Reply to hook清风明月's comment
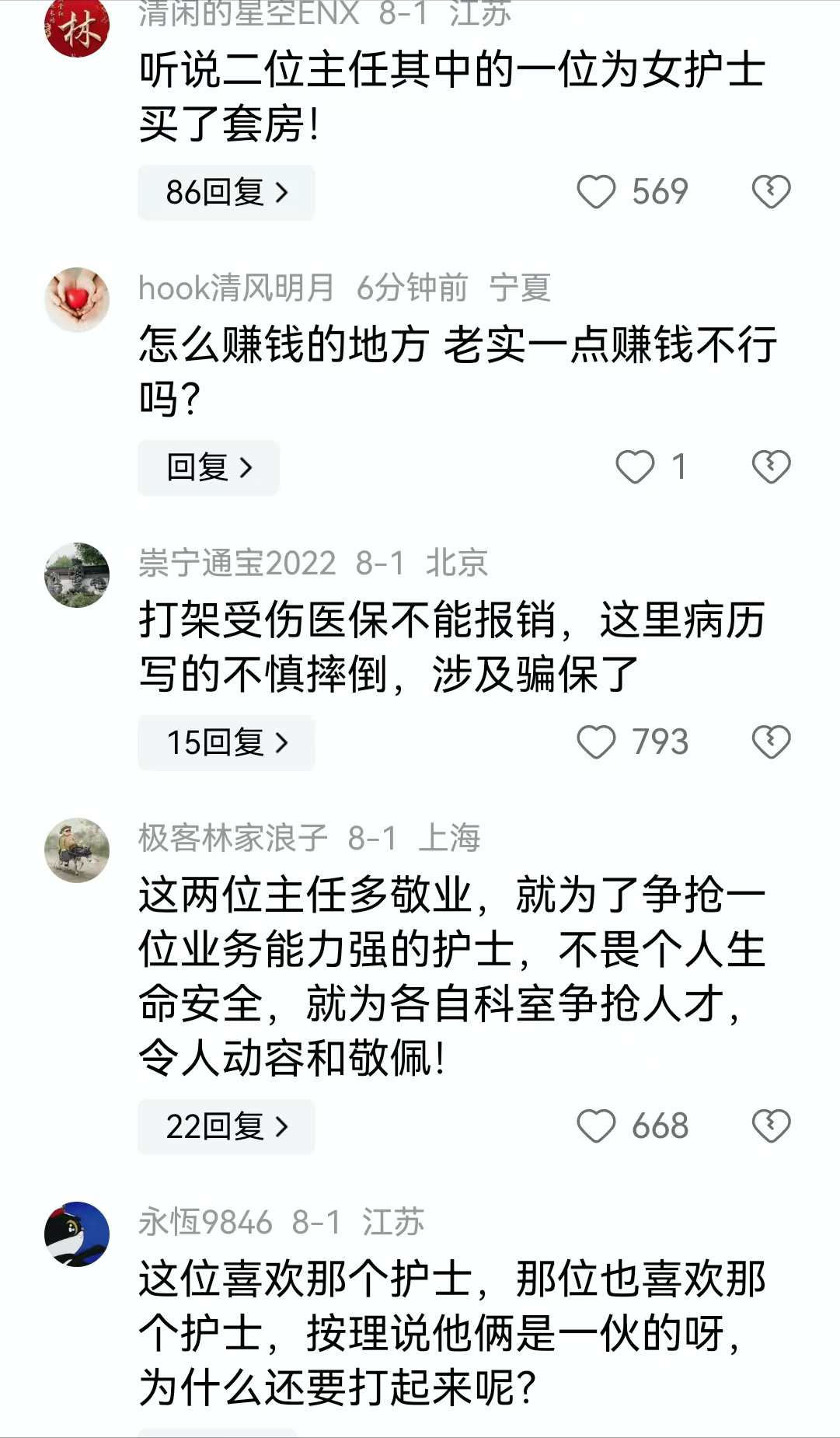Image resolution: width=840 pixels, height=1438 pixels. (x=208, y=467)
